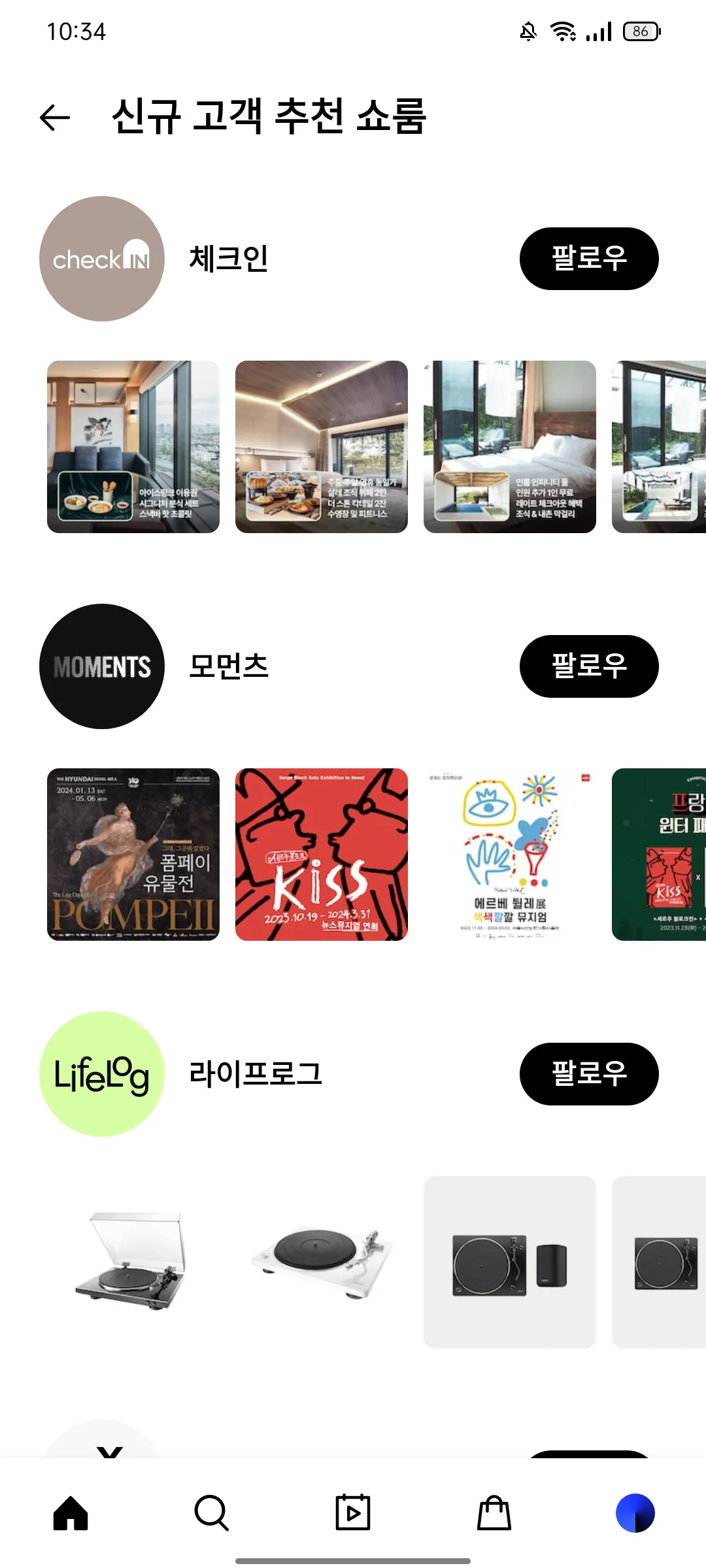Open the shopping bag tab

494,1513
